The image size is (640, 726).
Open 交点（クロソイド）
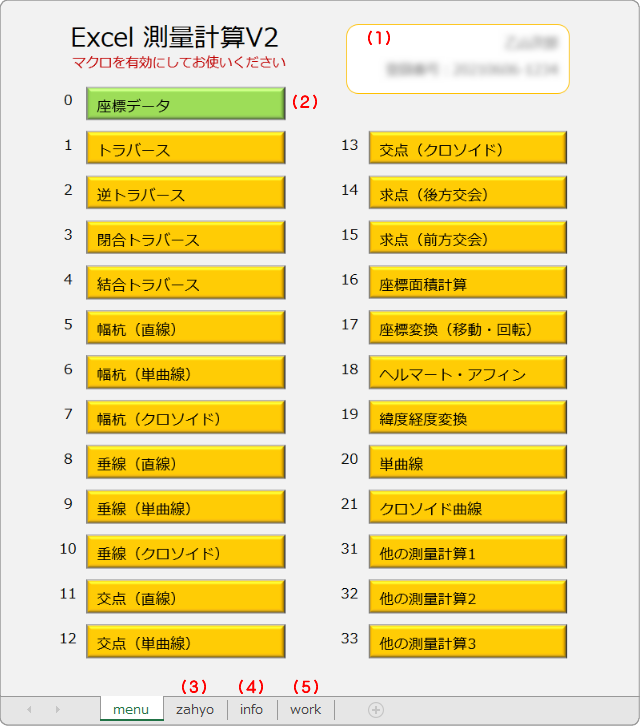point(467,149)
